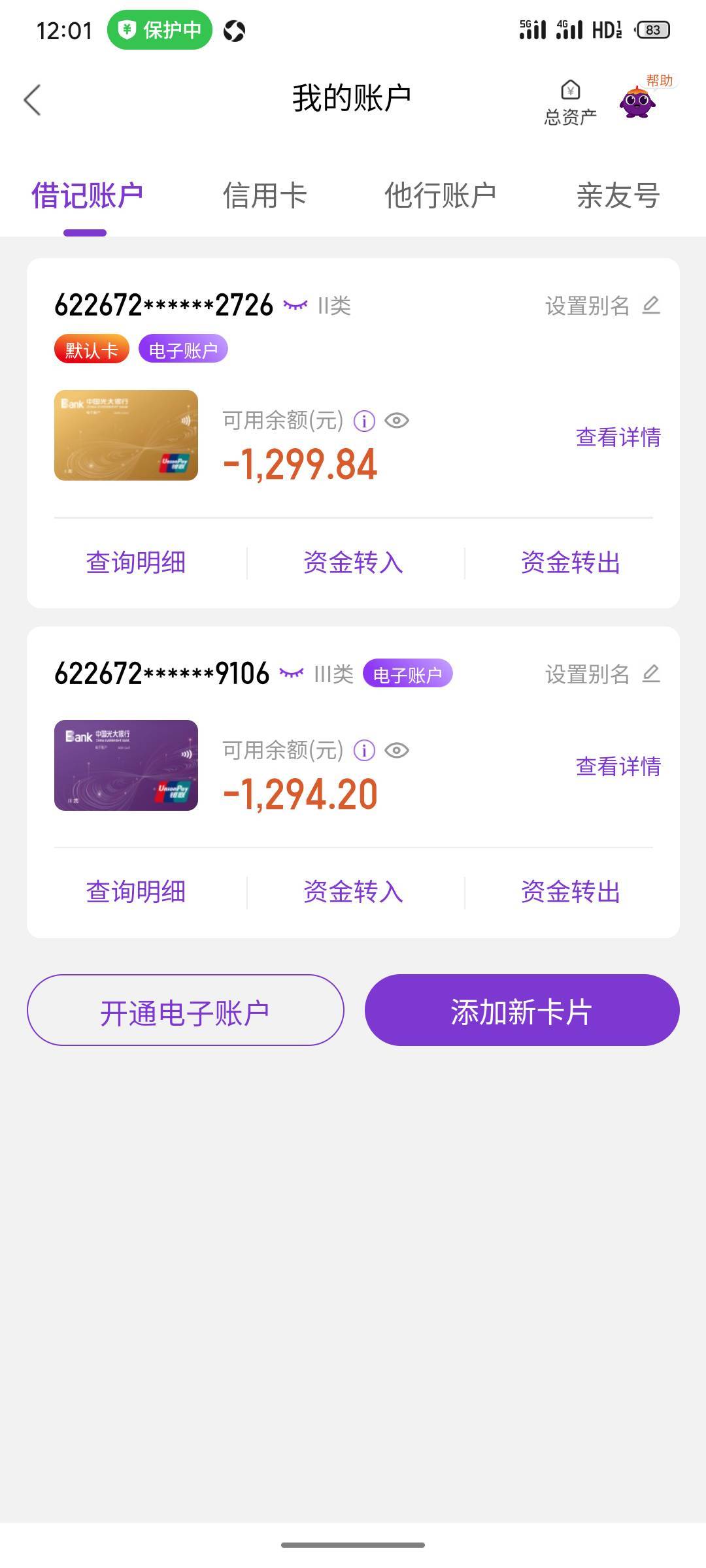Tap 资金转出 for card ending 2726
Image resolution: width=706 pixels, height=1568 pixels.
coord(570,563)
